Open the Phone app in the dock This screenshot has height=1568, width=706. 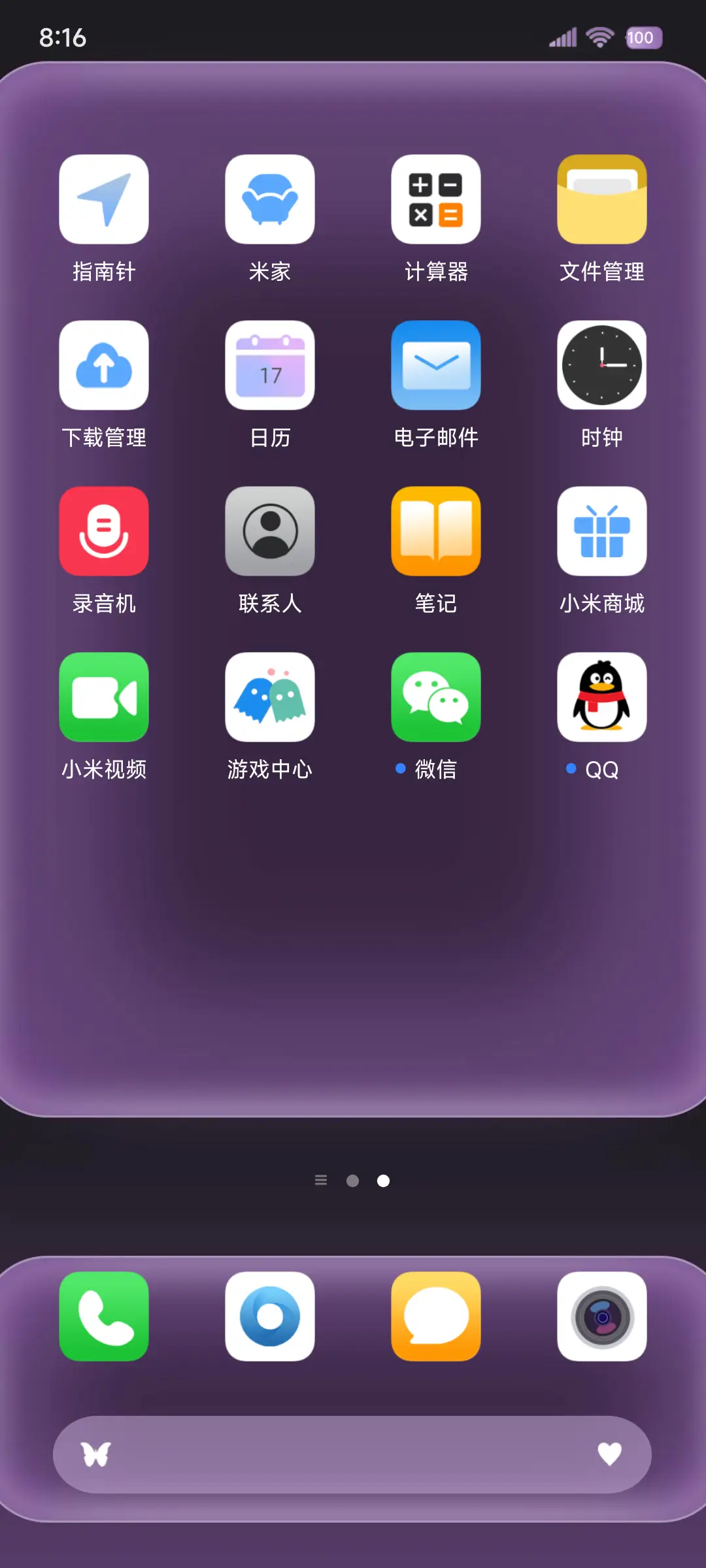pos(103,1317)
